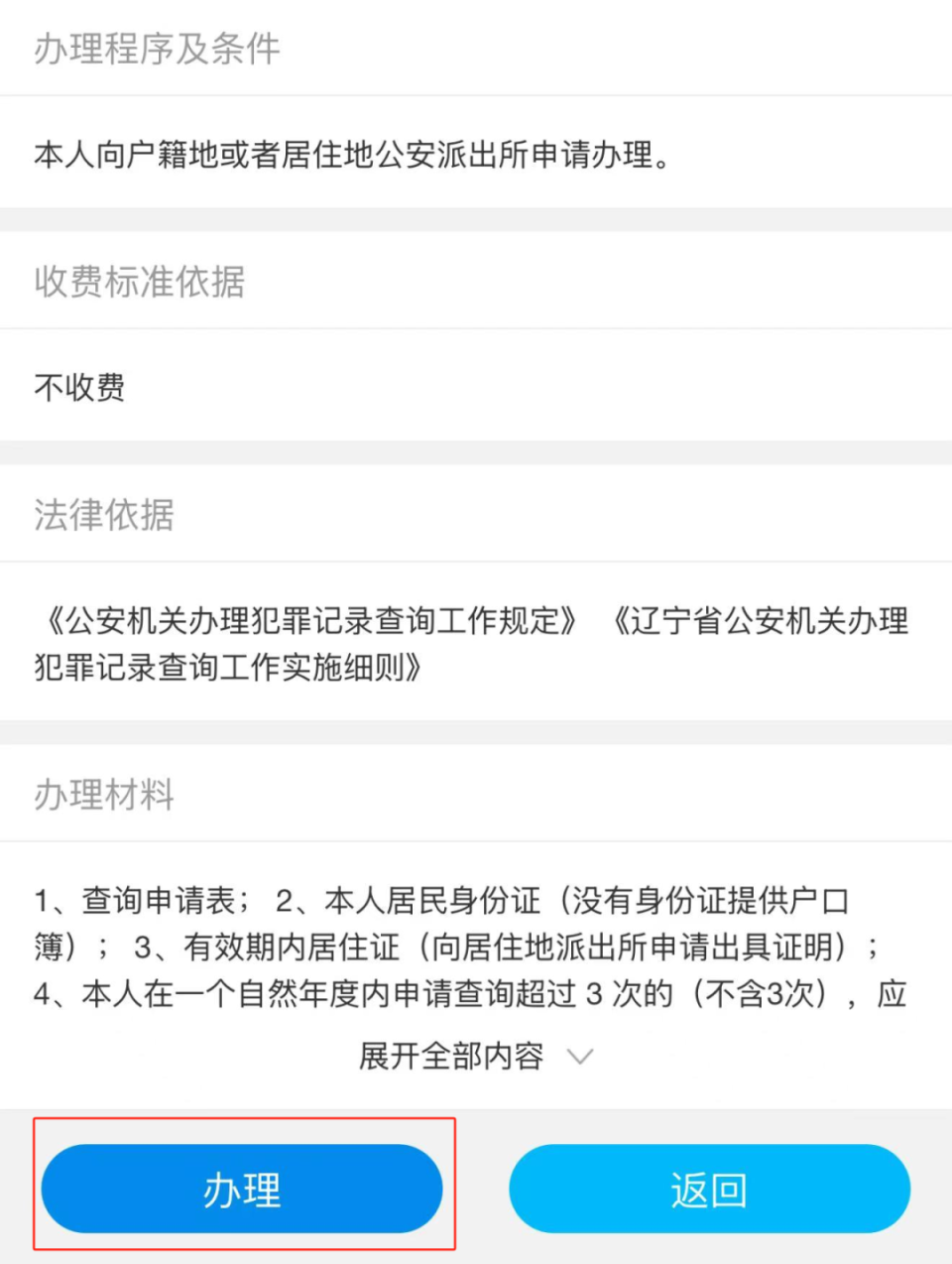Tap item 4 about querying over 3 times
This screenshot has width=952, height=1264.
tap(466, 994)
